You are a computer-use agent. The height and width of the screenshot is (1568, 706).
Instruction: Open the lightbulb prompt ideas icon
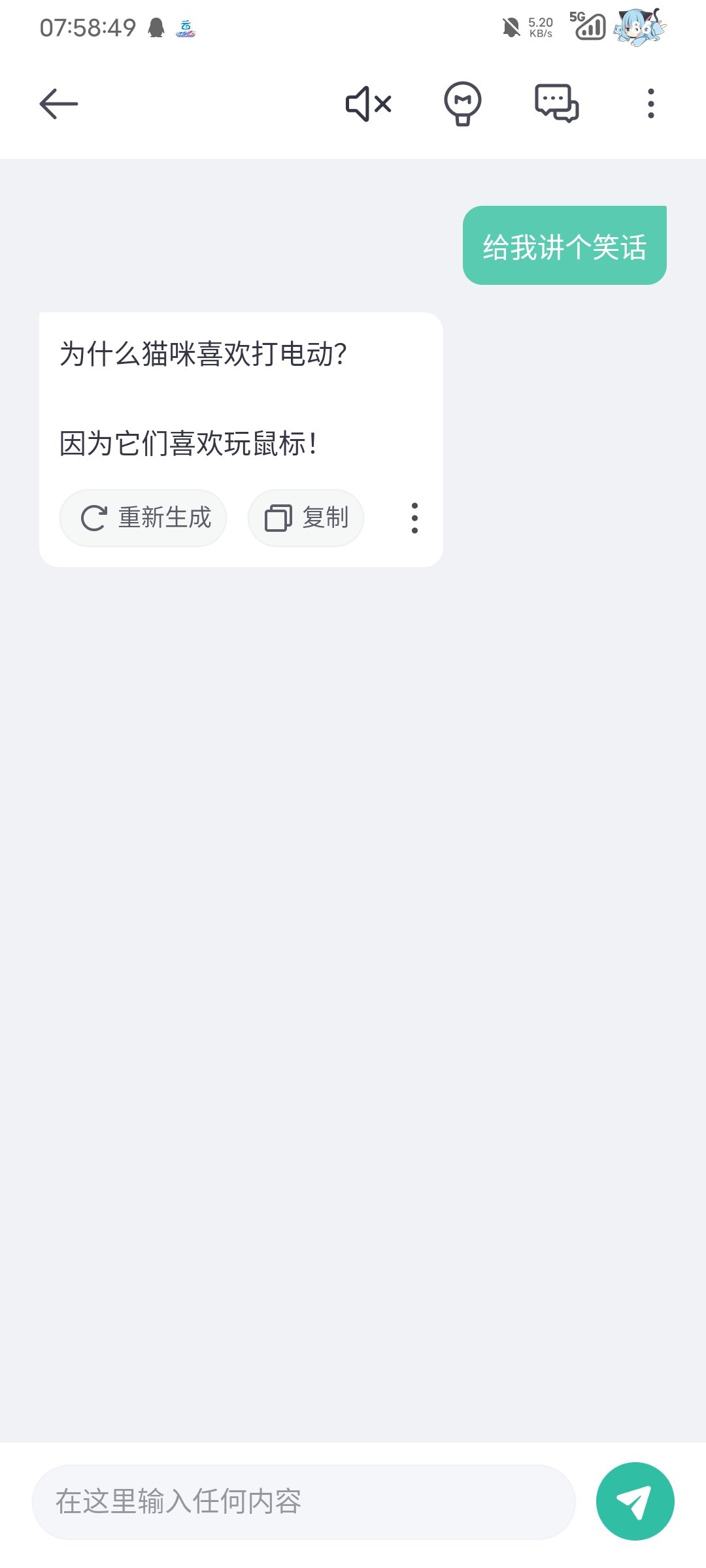[x=463, y=104]
